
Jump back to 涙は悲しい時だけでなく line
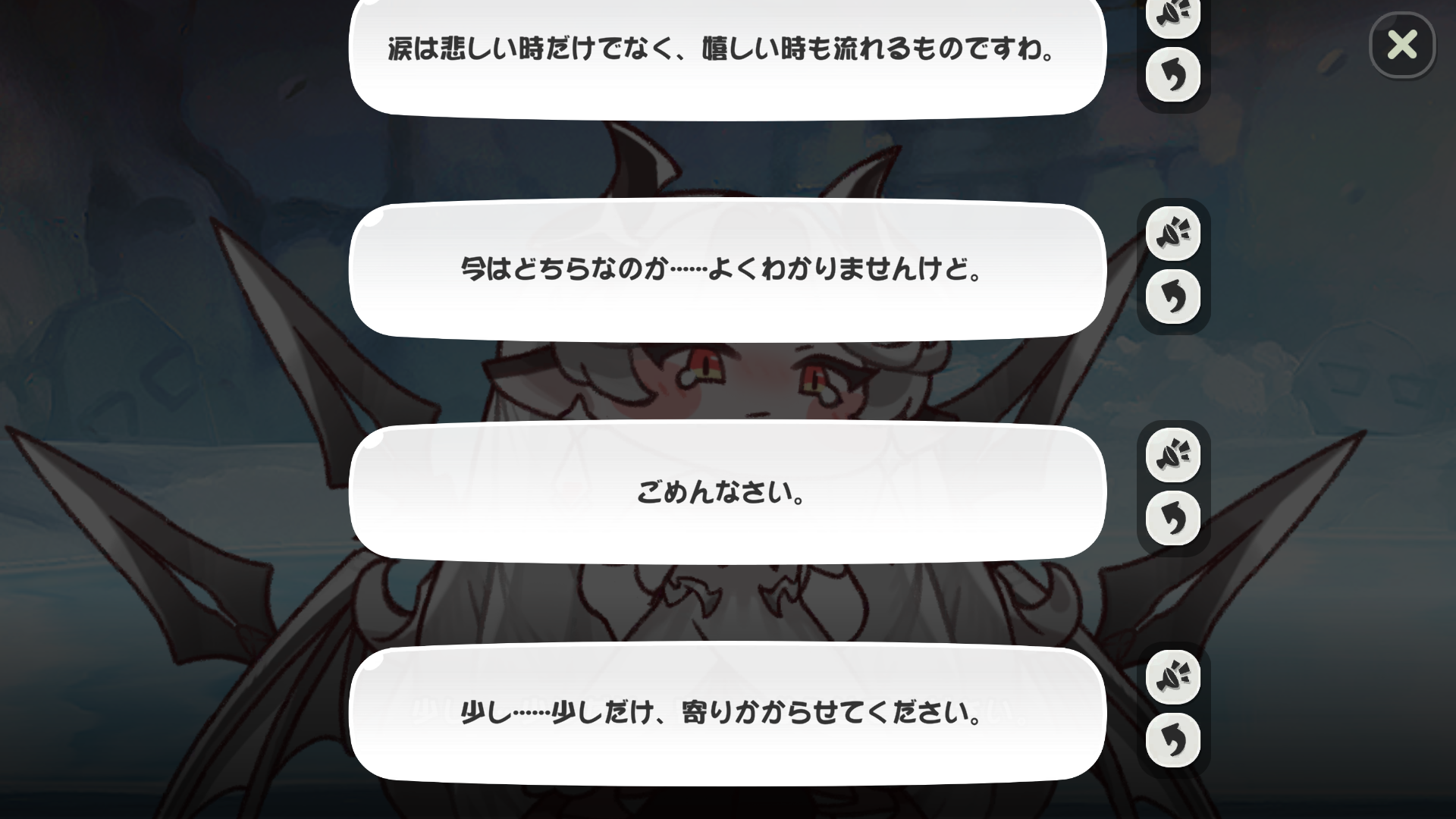[1172, 75]
